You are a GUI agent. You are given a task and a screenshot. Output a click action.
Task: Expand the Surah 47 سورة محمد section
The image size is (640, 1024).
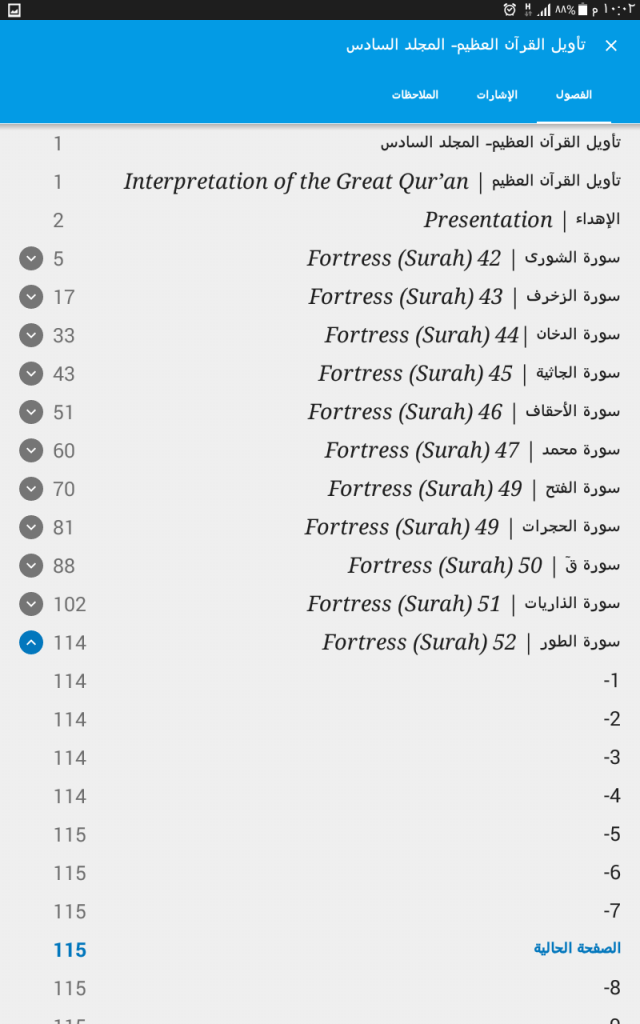[31, 451]
